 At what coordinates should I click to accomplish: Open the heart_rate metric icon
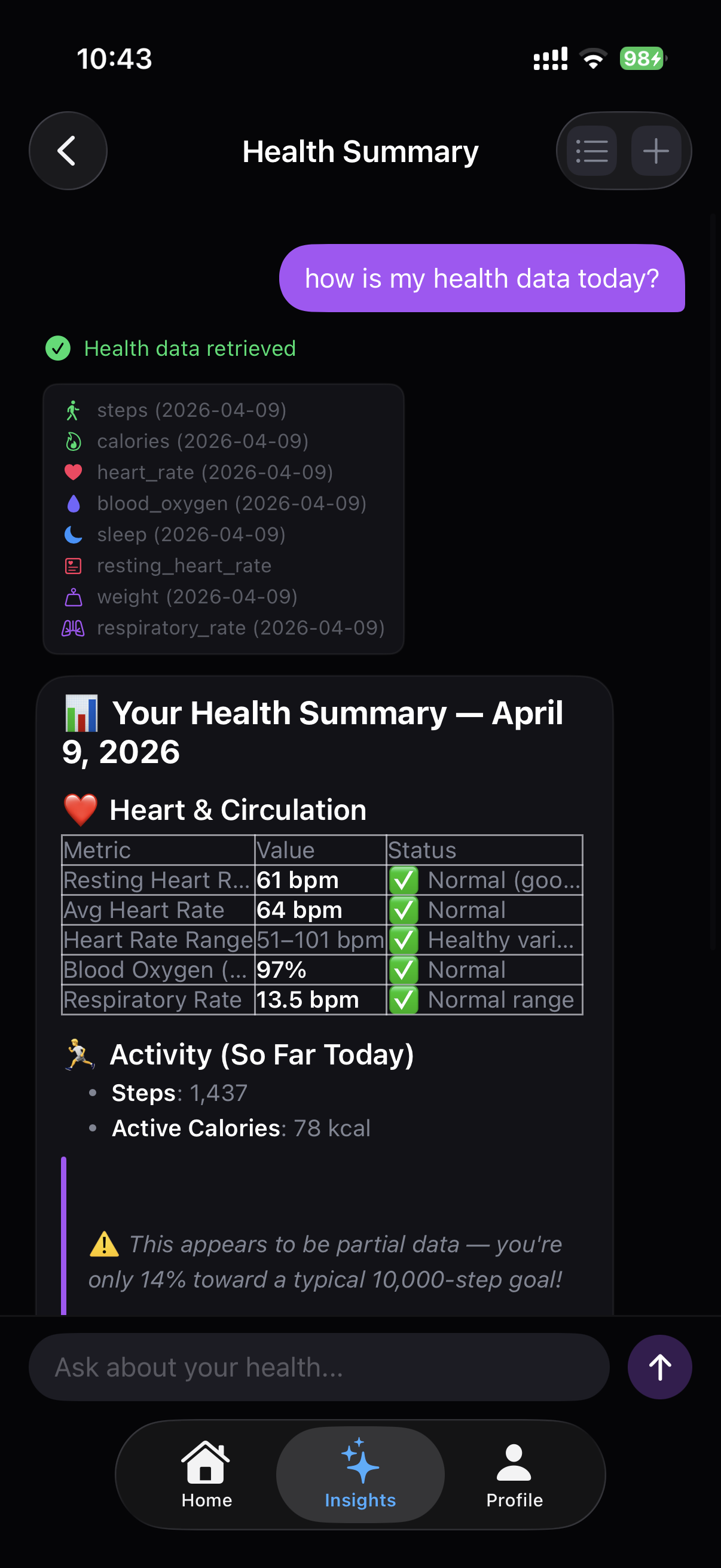(72, 472)
